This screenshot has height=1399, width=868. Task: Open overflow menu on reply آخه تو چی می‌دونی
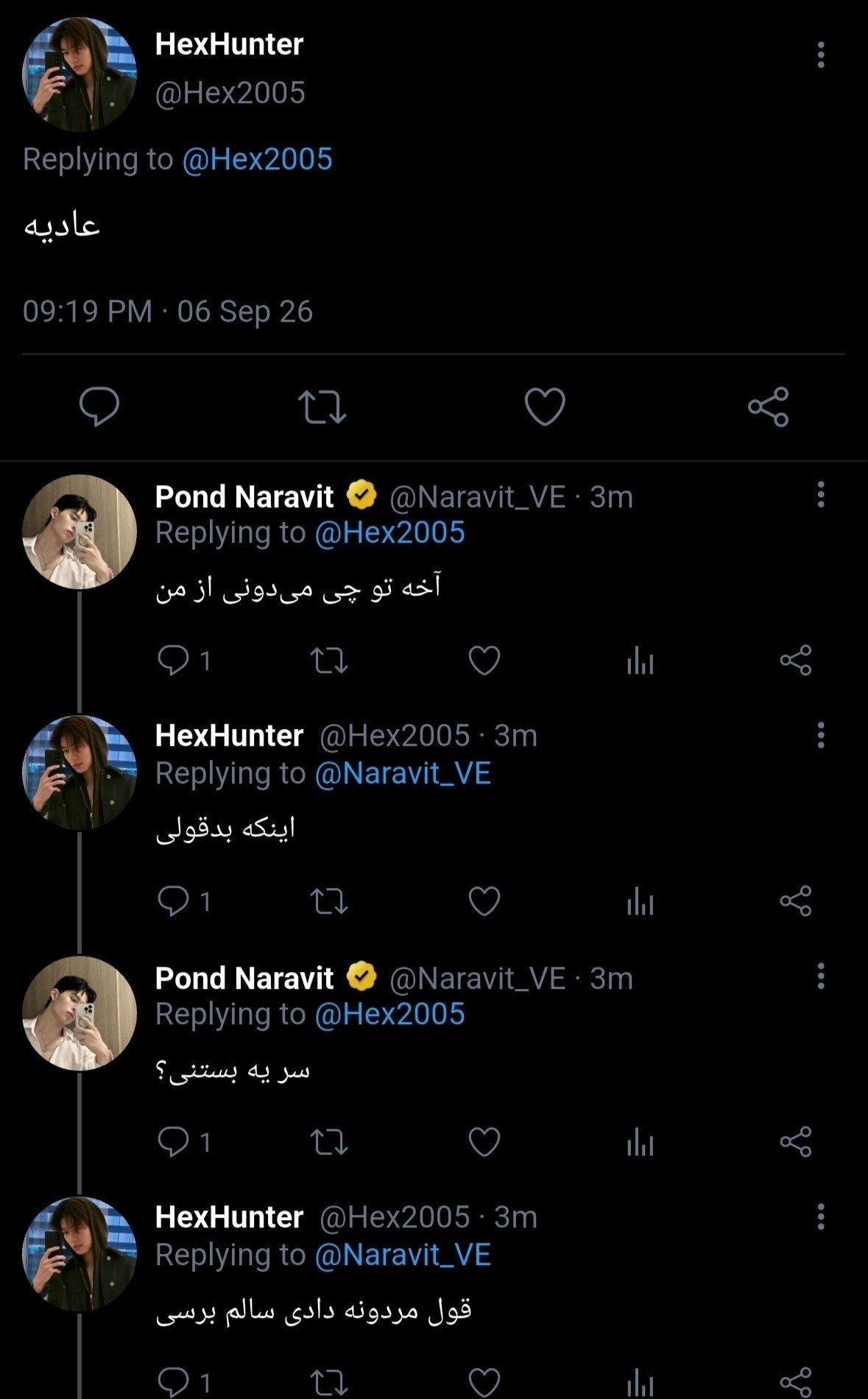click(x=820, y=495)
